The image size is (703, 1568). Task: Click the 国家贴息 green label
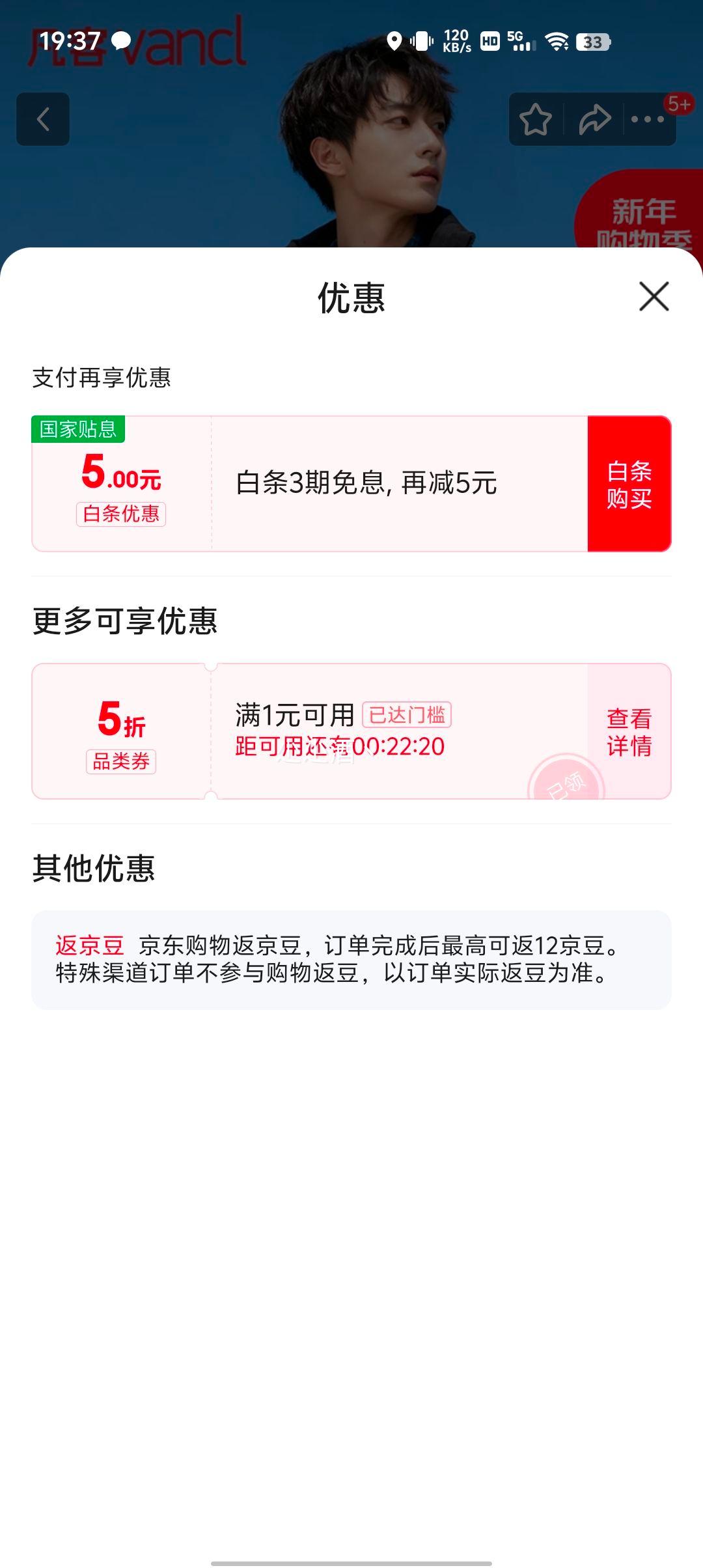click(79, 430)
